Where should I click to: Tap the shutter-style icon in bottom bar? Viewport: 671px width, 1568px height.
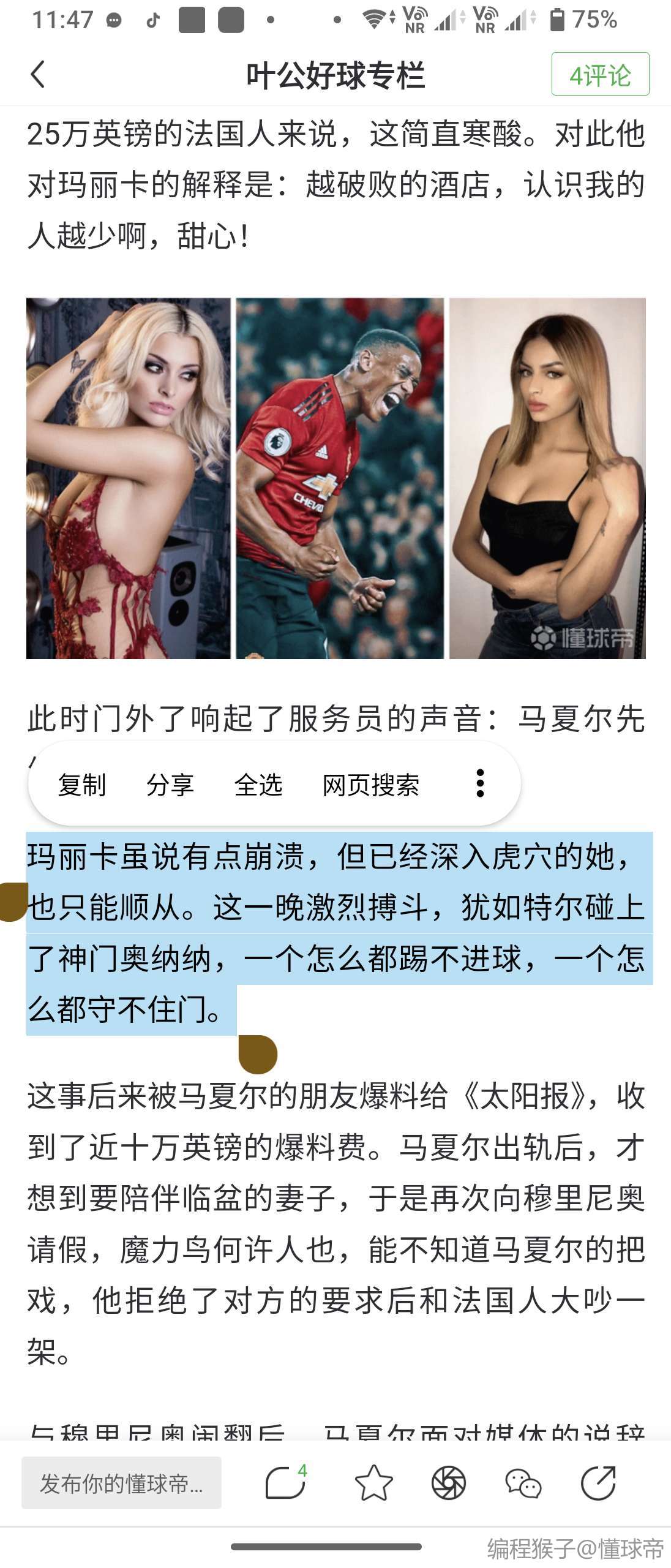click(449, 1483)
